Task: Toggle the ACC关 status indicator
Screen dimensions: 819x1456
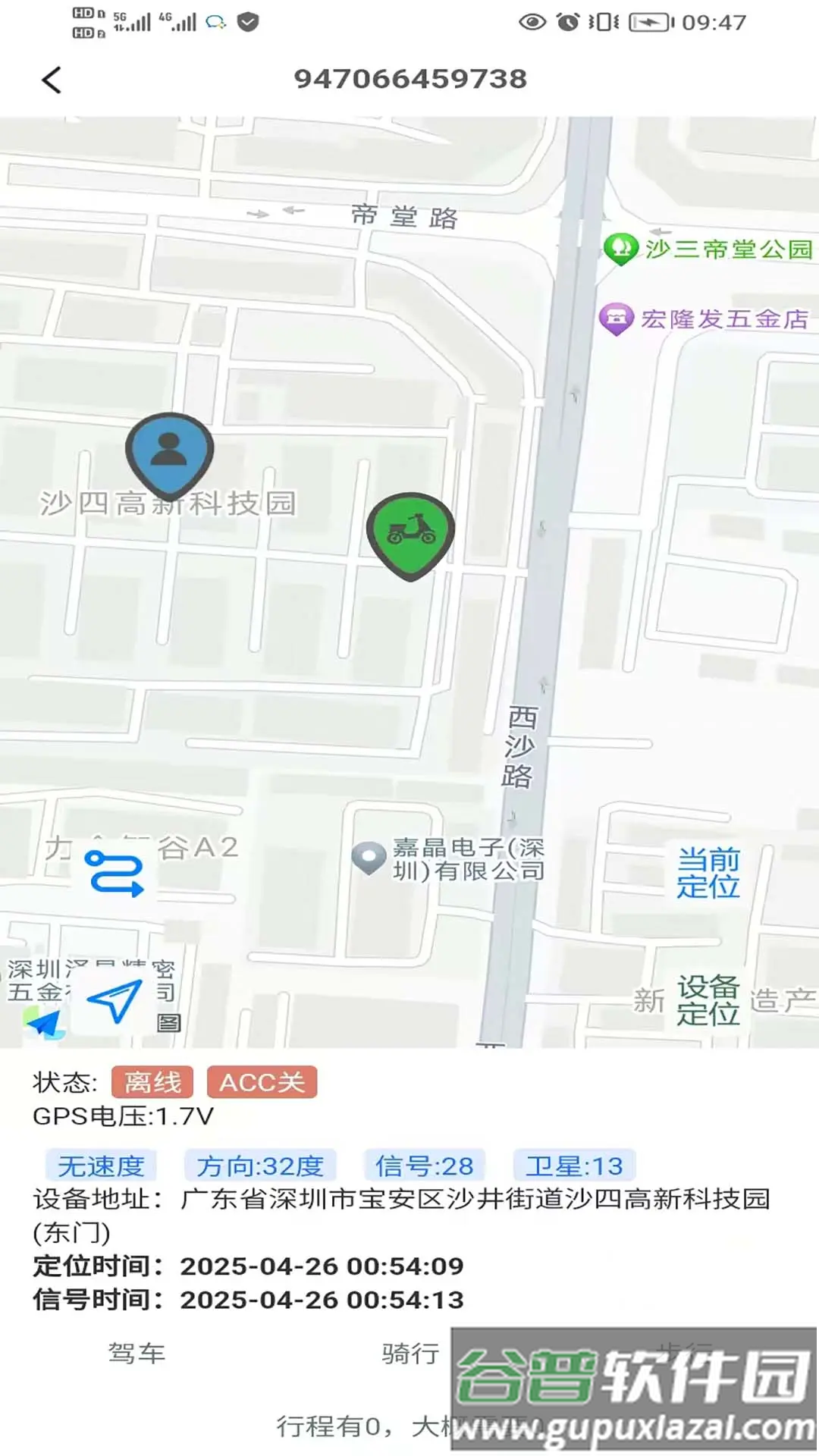Action: pyautogui.click(x=261, y=1083)
